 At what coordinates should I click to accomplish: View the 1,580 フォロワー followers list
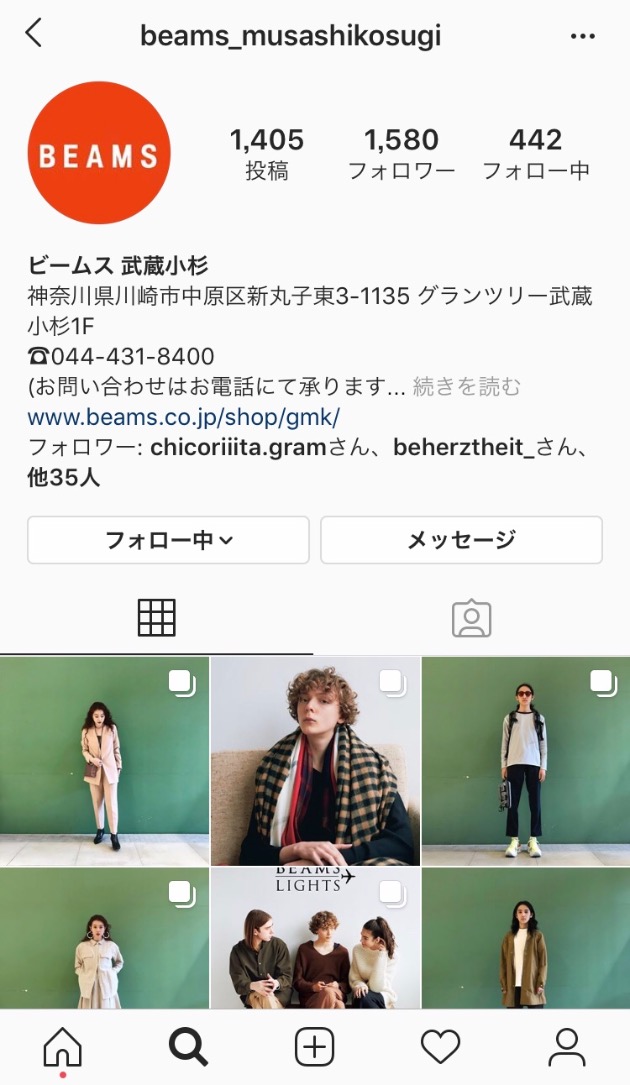(x=401, y=154)
